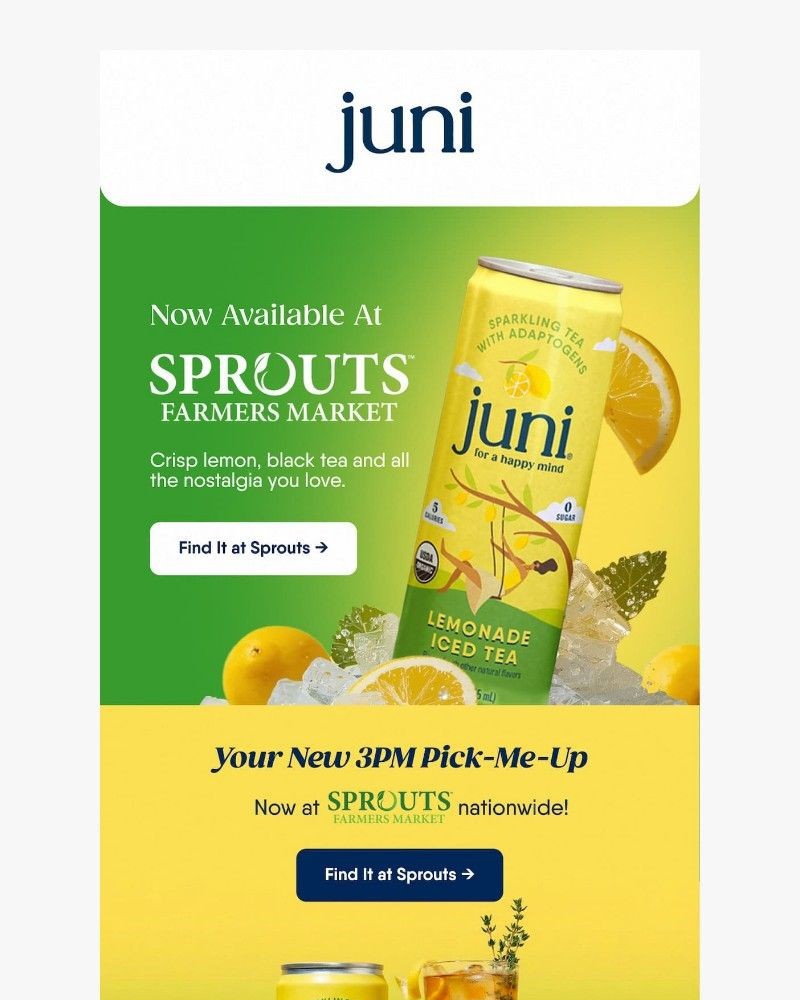The image size is (800, 1000).
Task: Select the USDA Organic seal on the can
Action: pyautogui.click(x=428, y=561)
